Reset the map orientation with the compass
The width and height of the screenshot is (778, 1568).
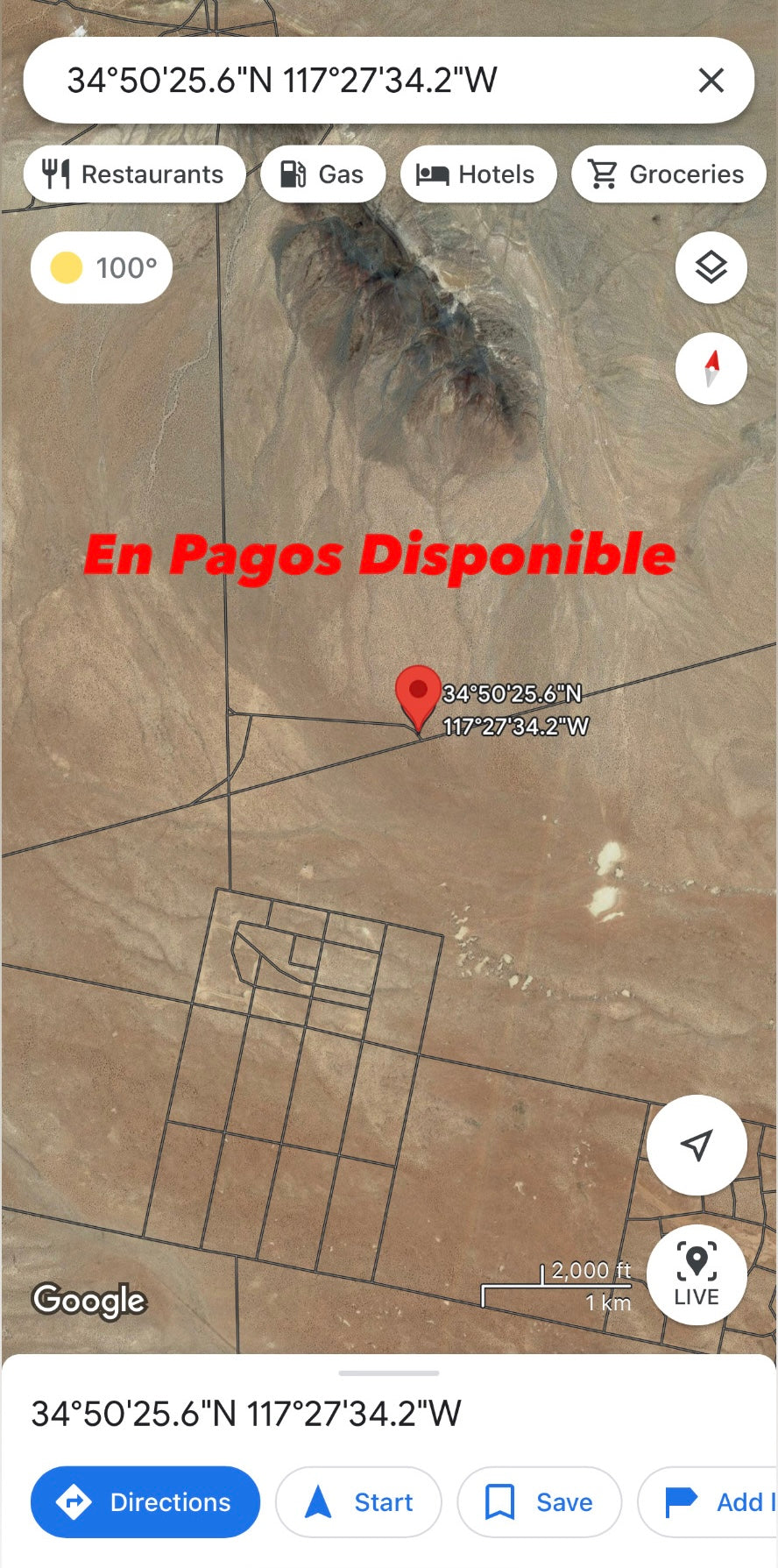[x=711, y=368]
